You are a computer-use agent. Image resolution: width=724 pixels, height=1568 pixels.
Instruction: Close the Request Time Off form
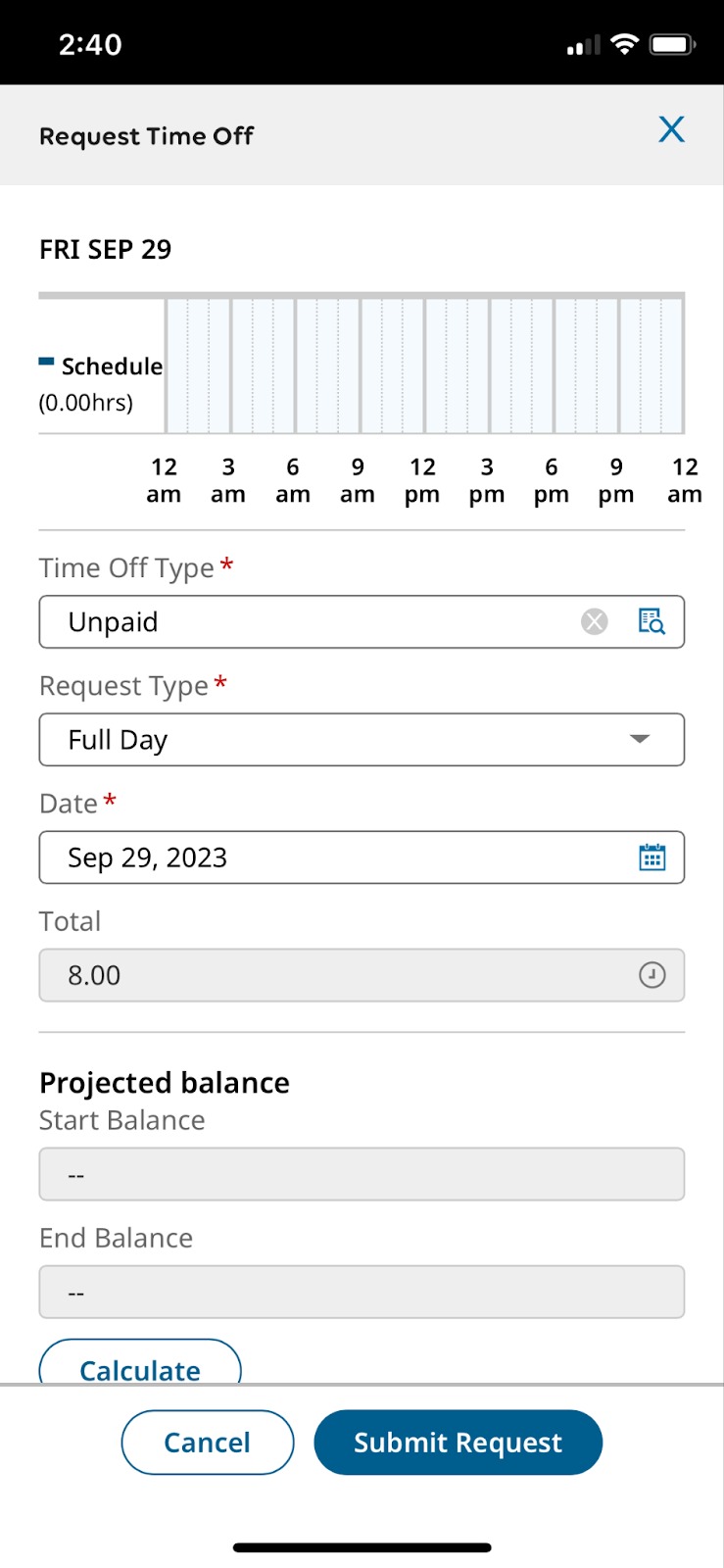coord(671,129)
